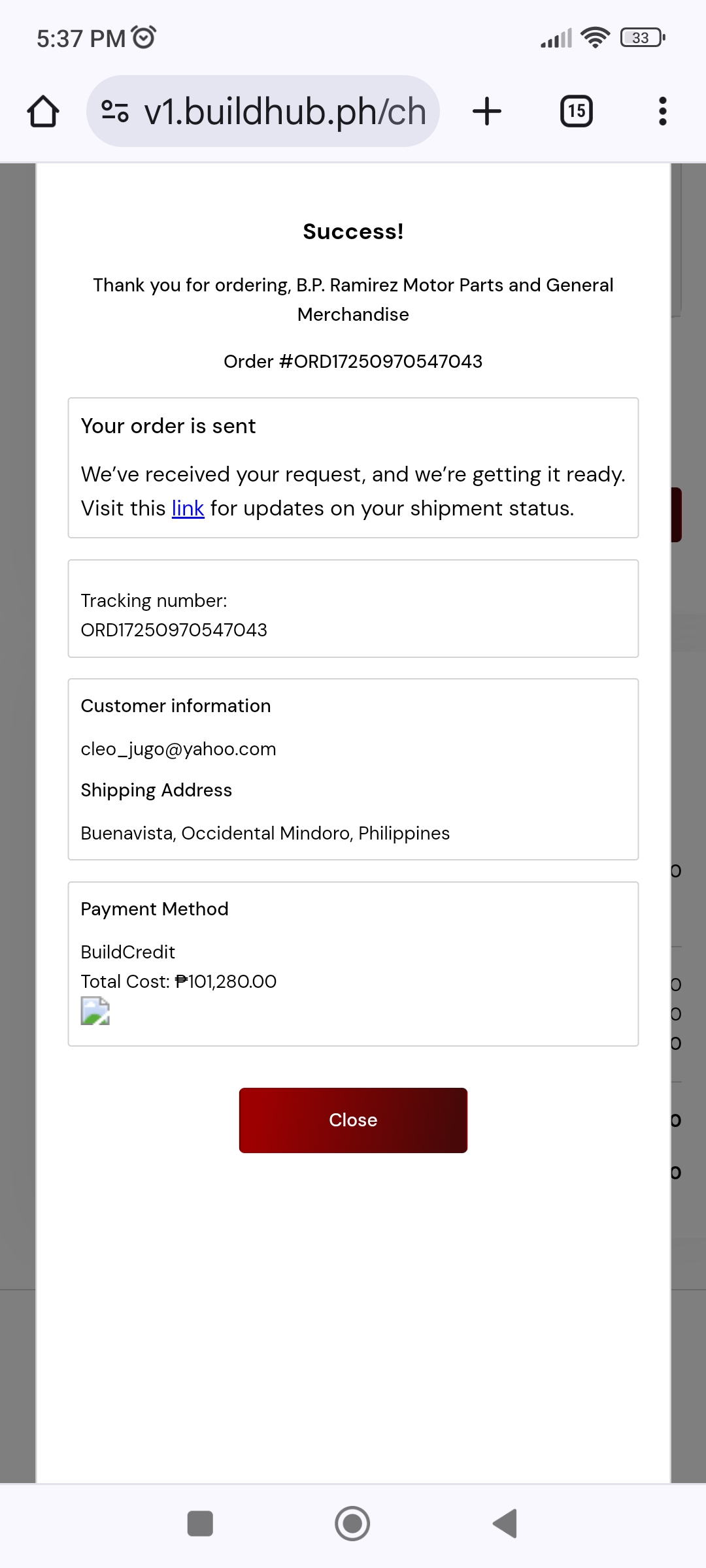Close the order success dialog

coord(353,1120)
